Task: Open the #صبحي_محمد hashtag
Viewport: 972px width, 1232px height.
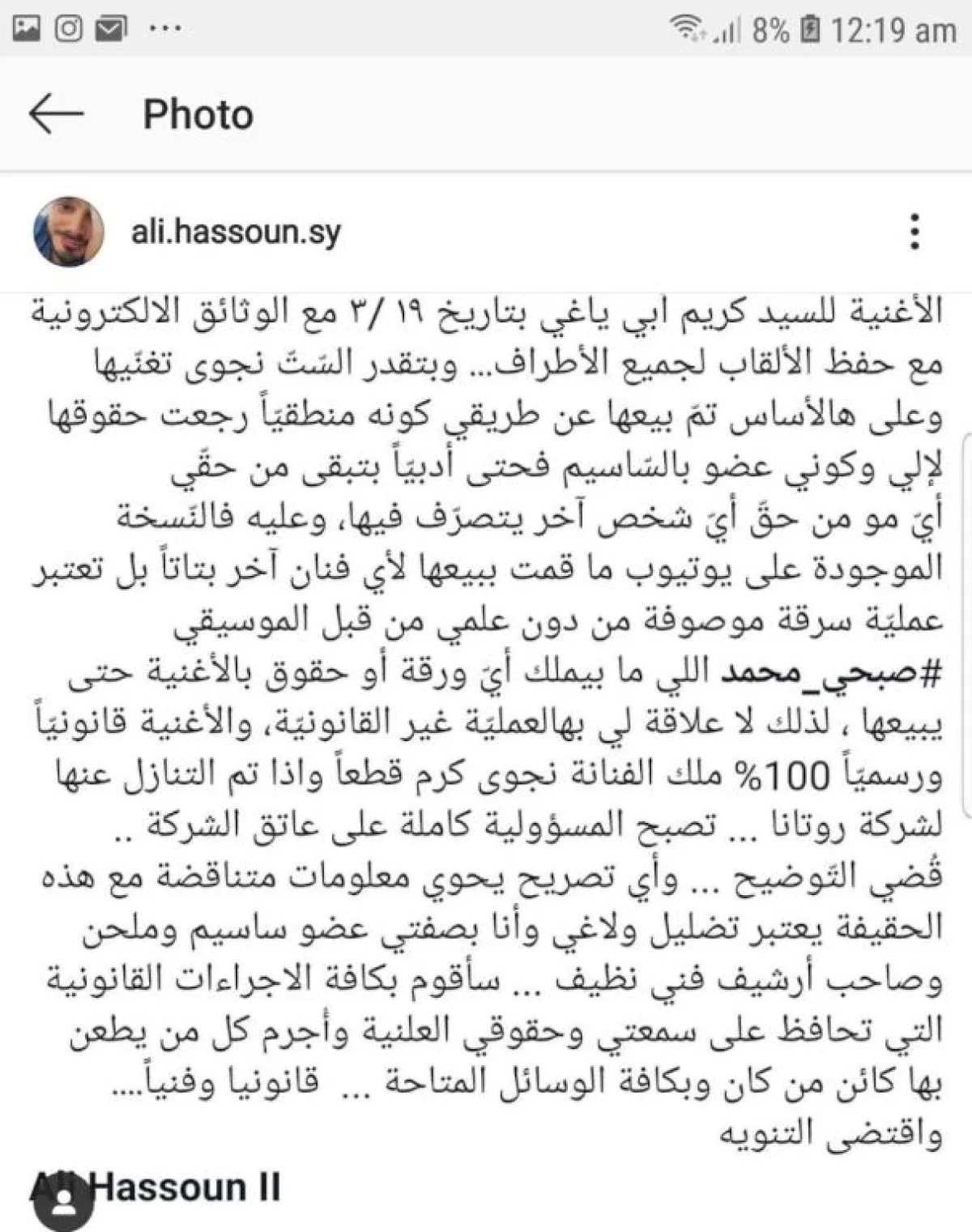Action: point(832,673)
